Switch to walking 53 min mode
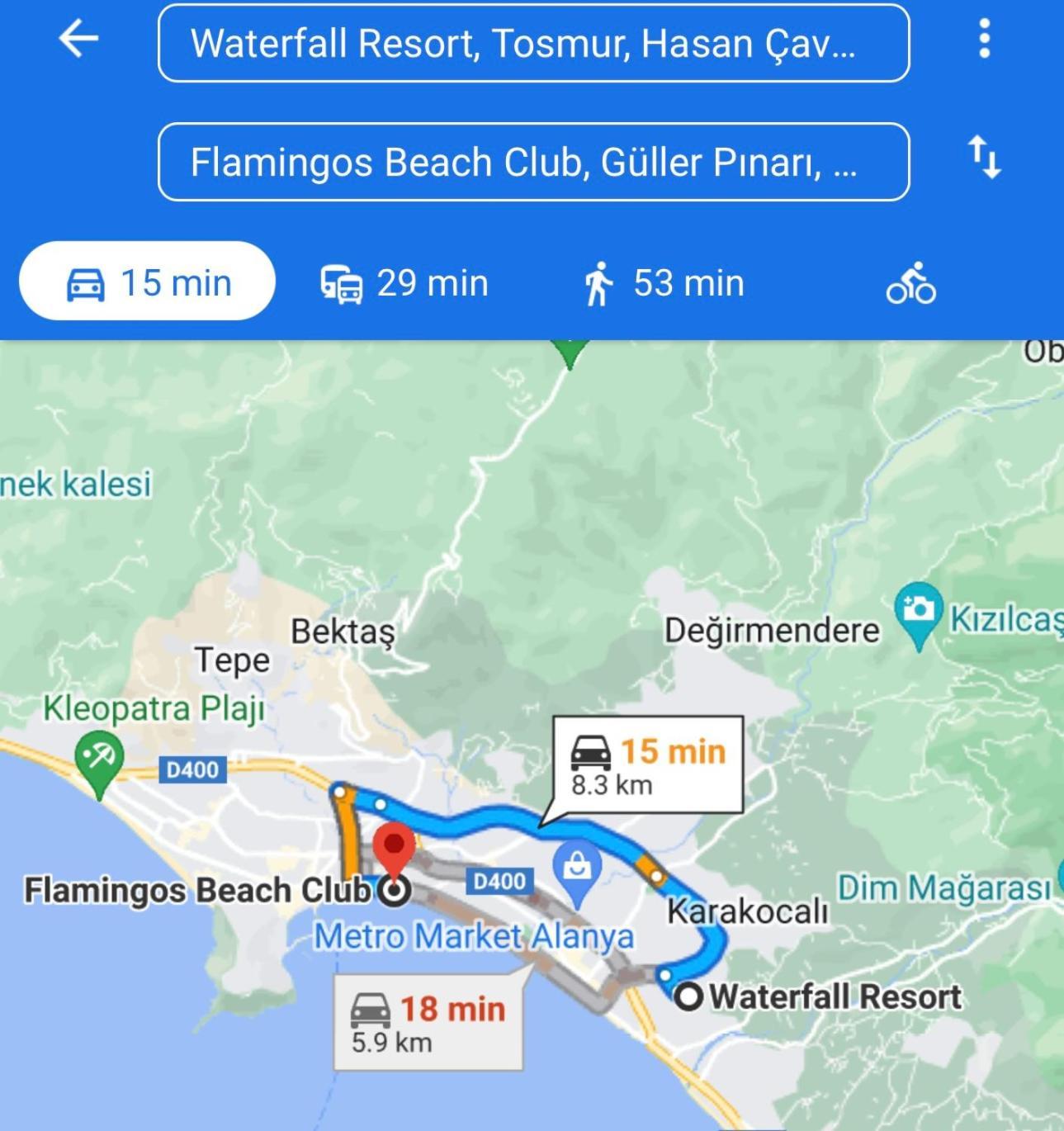This screenshot has height=1131, width=1064. 665,283
